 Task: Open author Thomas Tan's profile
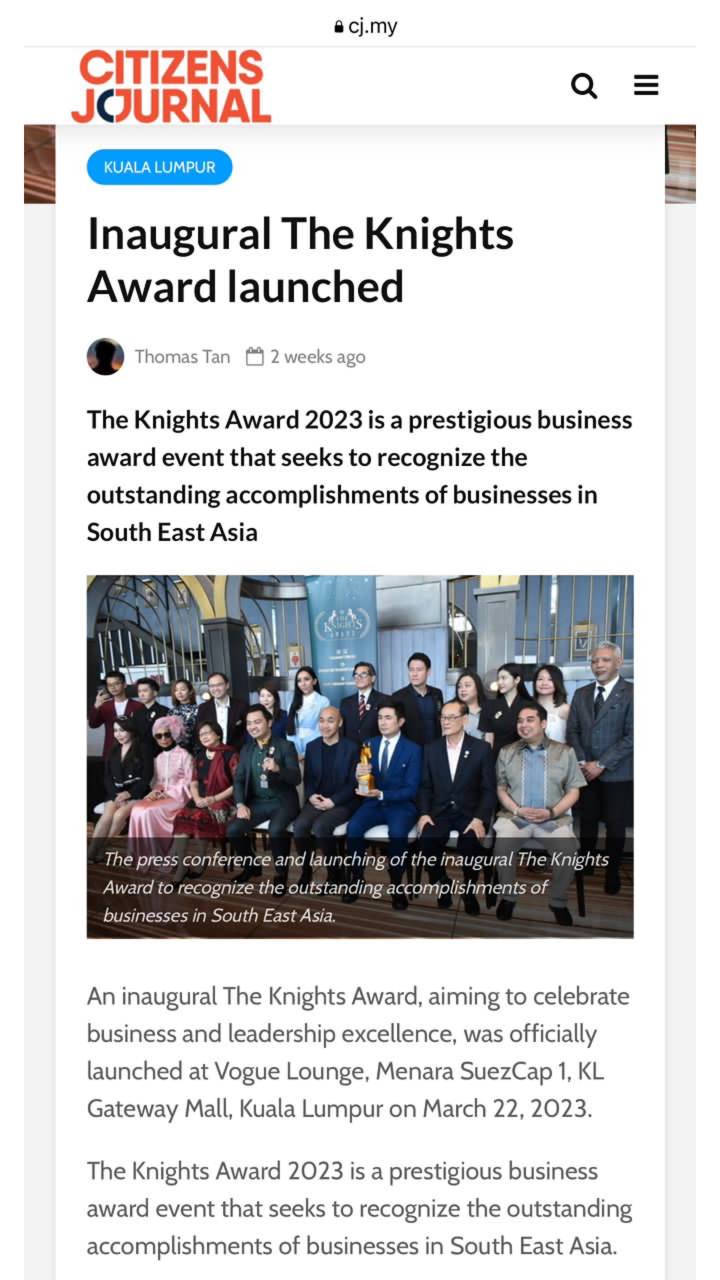point(181,357)
